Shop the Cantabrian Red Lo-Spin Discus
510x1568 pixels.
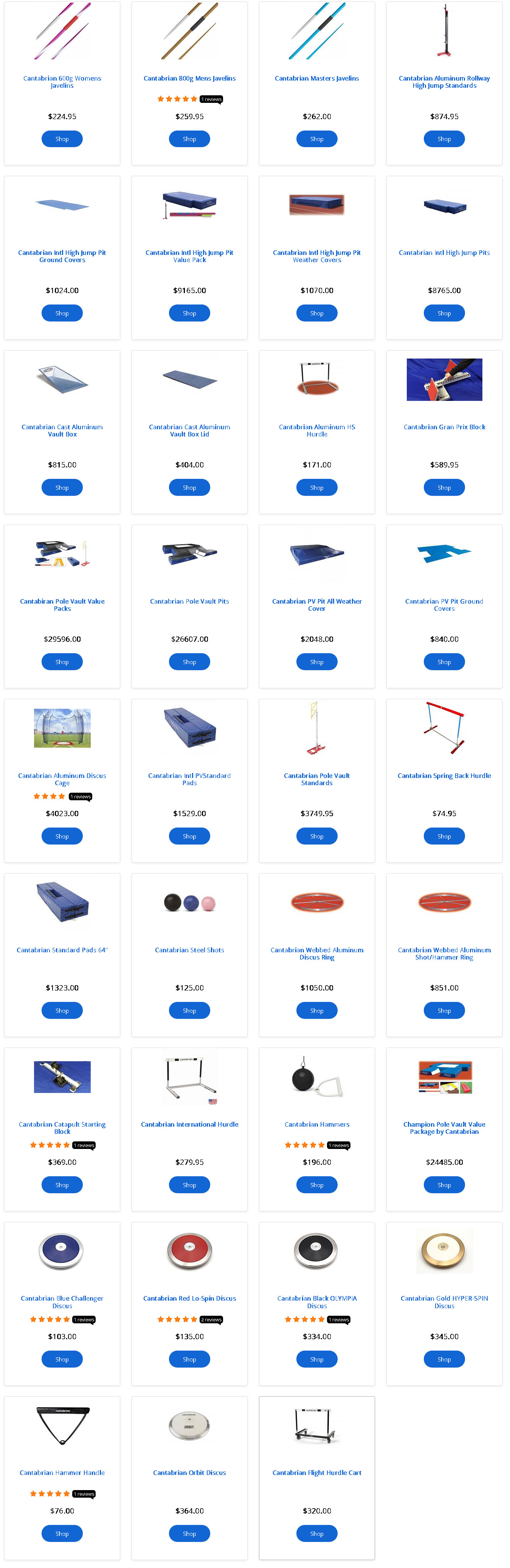click(x=189, y=1359)
